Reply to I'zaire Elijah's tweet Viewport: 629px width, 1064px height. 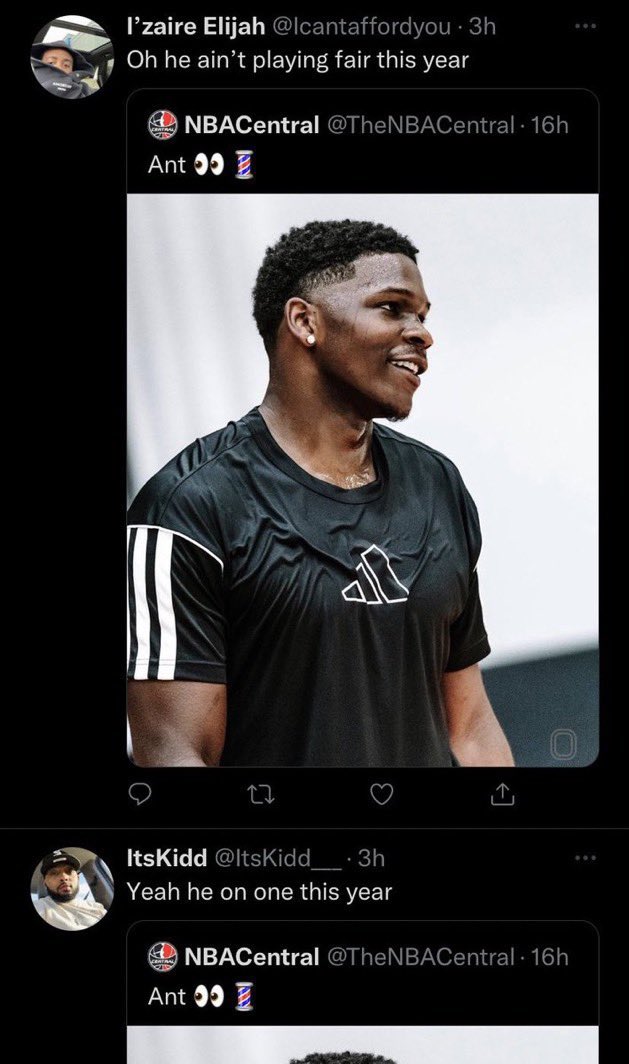tap(139, 793)
